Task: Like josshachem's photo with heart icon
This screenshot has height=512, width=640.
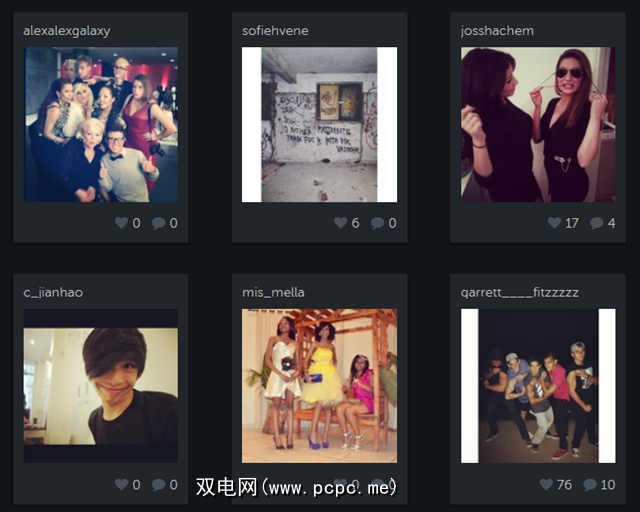Action: (x=555, y=223)
